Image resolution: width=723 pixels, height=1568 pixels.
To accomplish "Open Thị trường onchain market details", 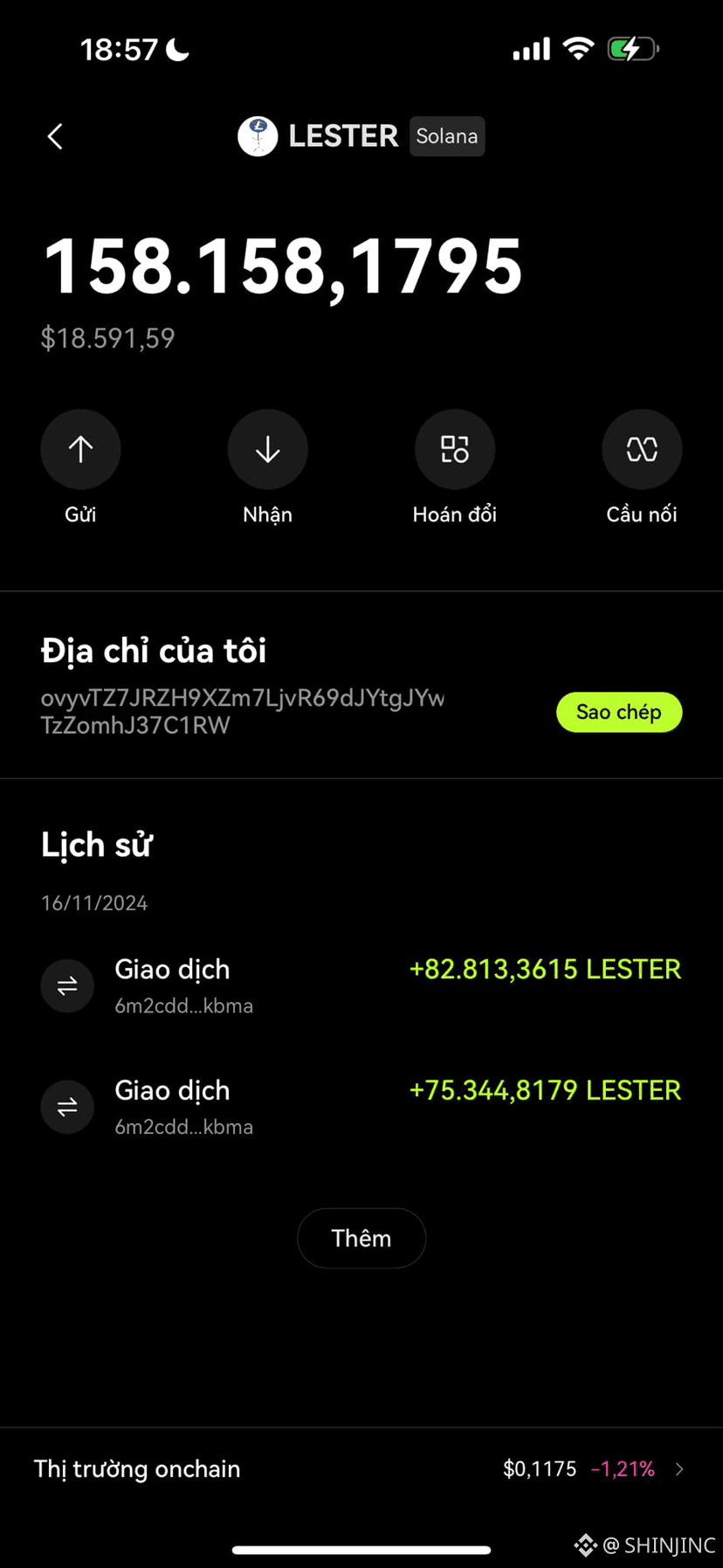I will pyautogui.click(x=361, y=1468).
